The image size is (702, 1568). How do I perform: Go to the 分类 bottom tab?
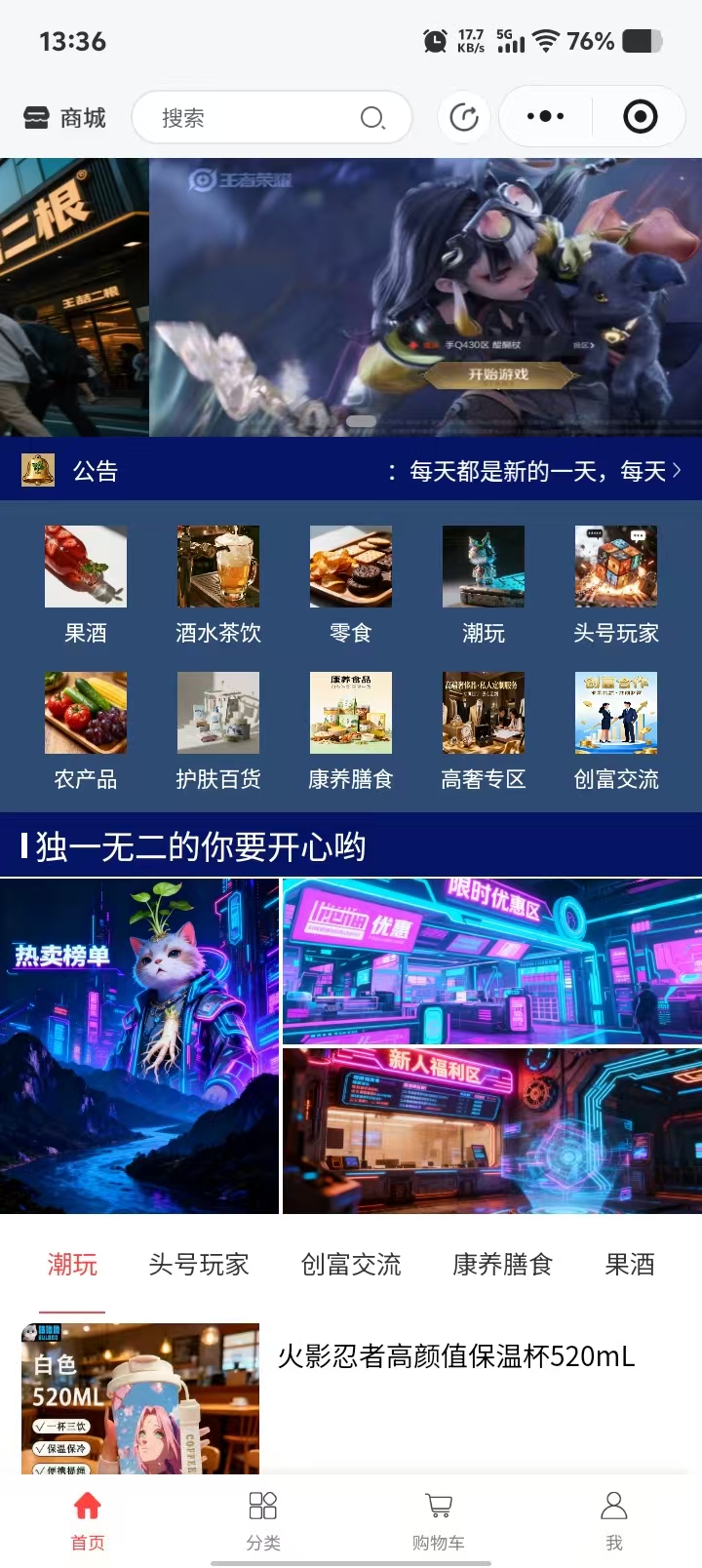(263, 1519)
